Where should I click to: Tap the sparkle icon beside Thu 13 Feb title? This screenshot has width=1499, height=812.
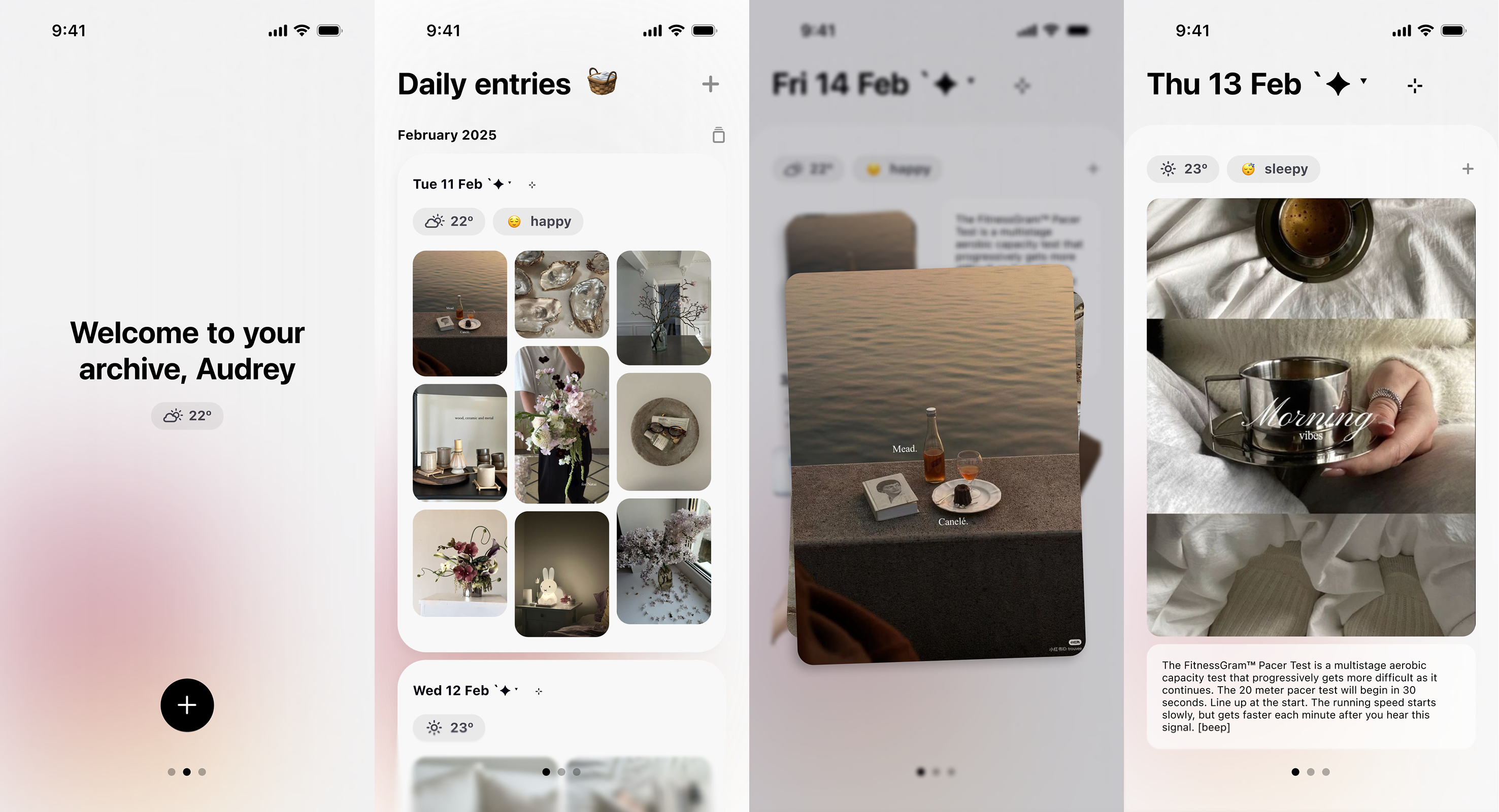(1415, 86)
